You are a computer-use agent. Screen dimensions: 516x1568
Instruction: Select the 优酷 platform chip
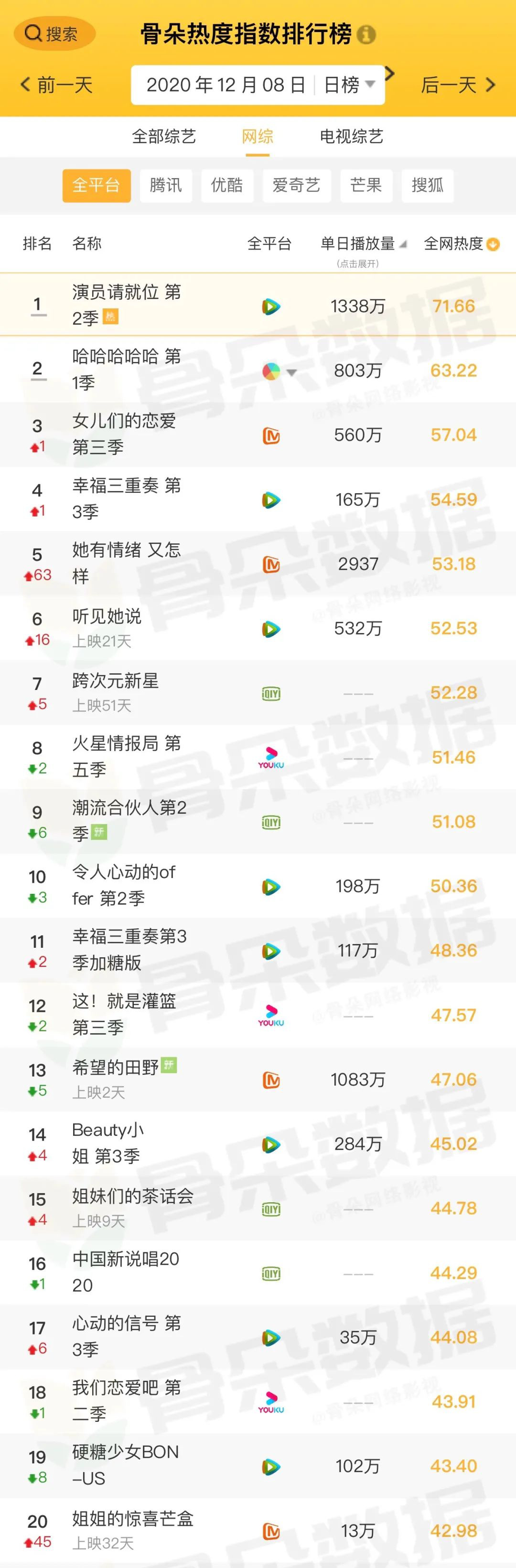pos(226,185)
